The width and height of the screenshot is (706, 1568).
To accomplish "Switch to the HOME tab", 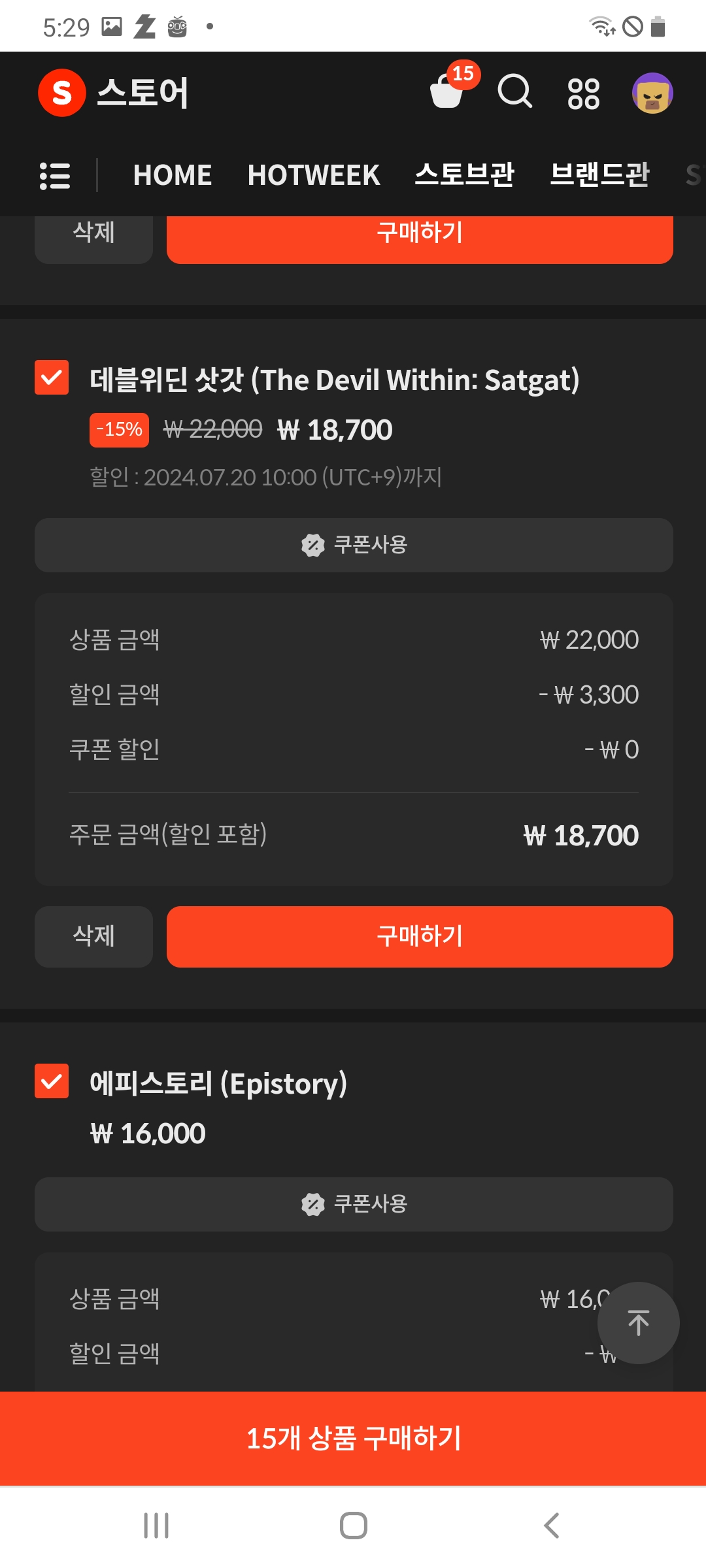I will 173,175.
